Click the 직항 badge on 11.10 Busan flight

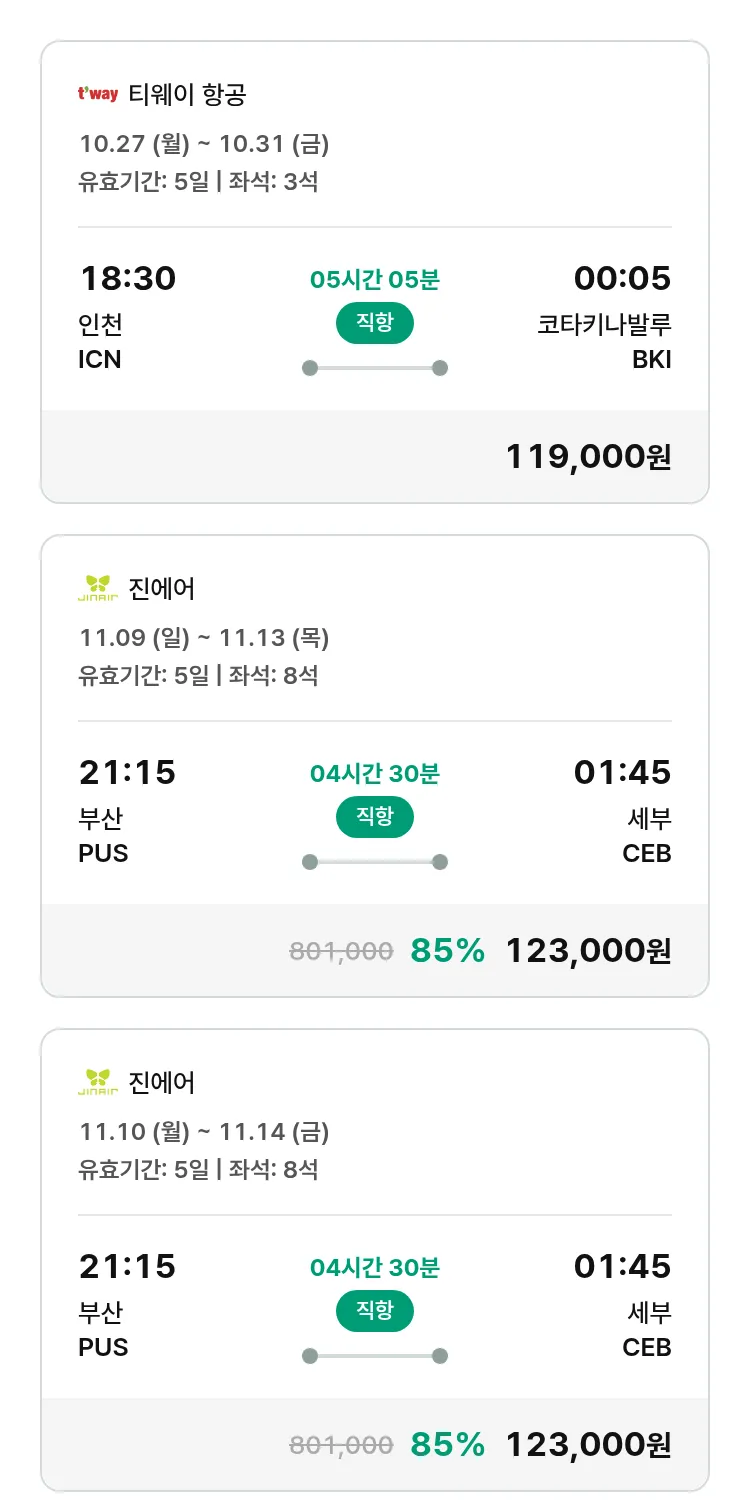click(x=374, y=1312)
